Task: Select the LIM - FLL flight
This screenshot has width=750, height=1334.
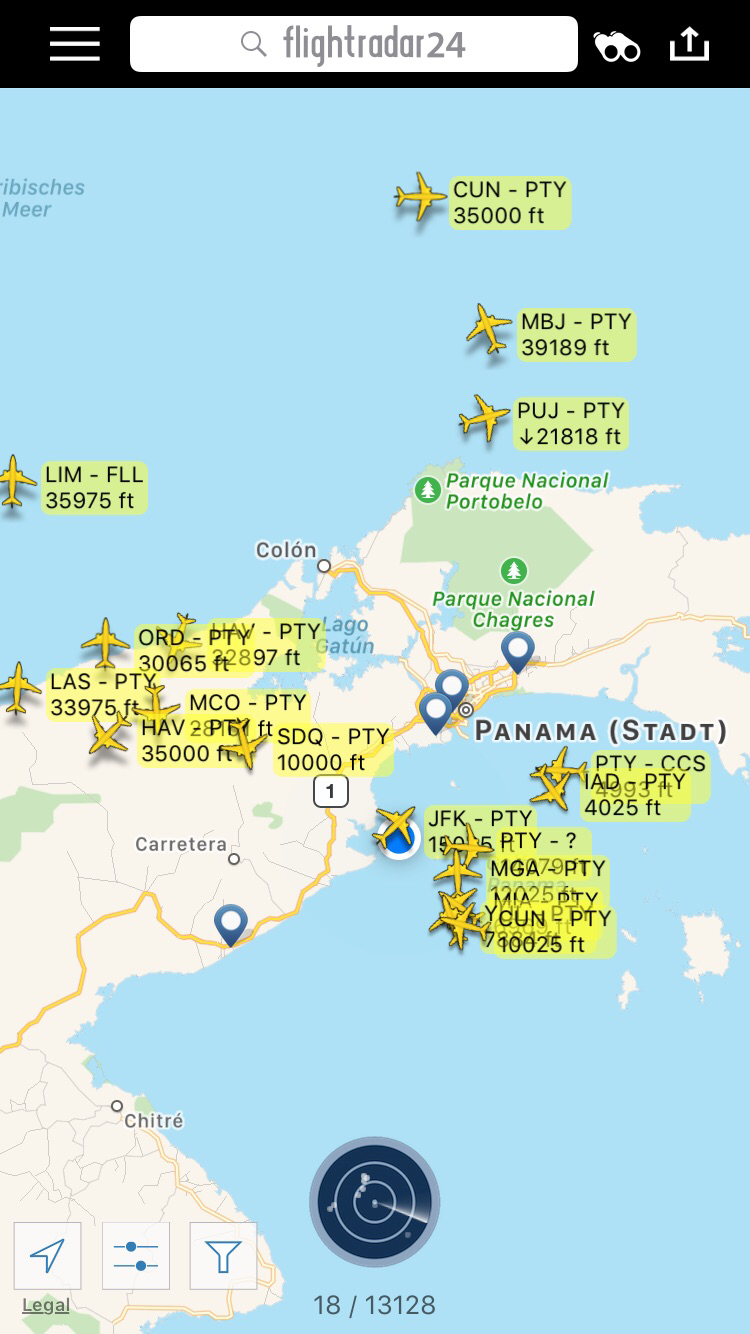Action: click(15, 481)
